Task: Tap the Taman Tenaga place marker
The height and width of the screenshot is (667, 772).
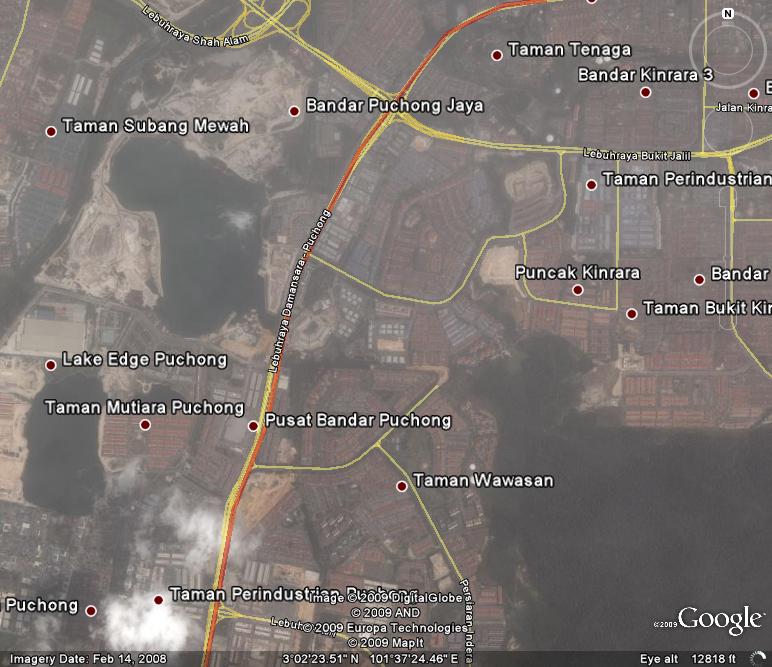Action: [496, 55]
